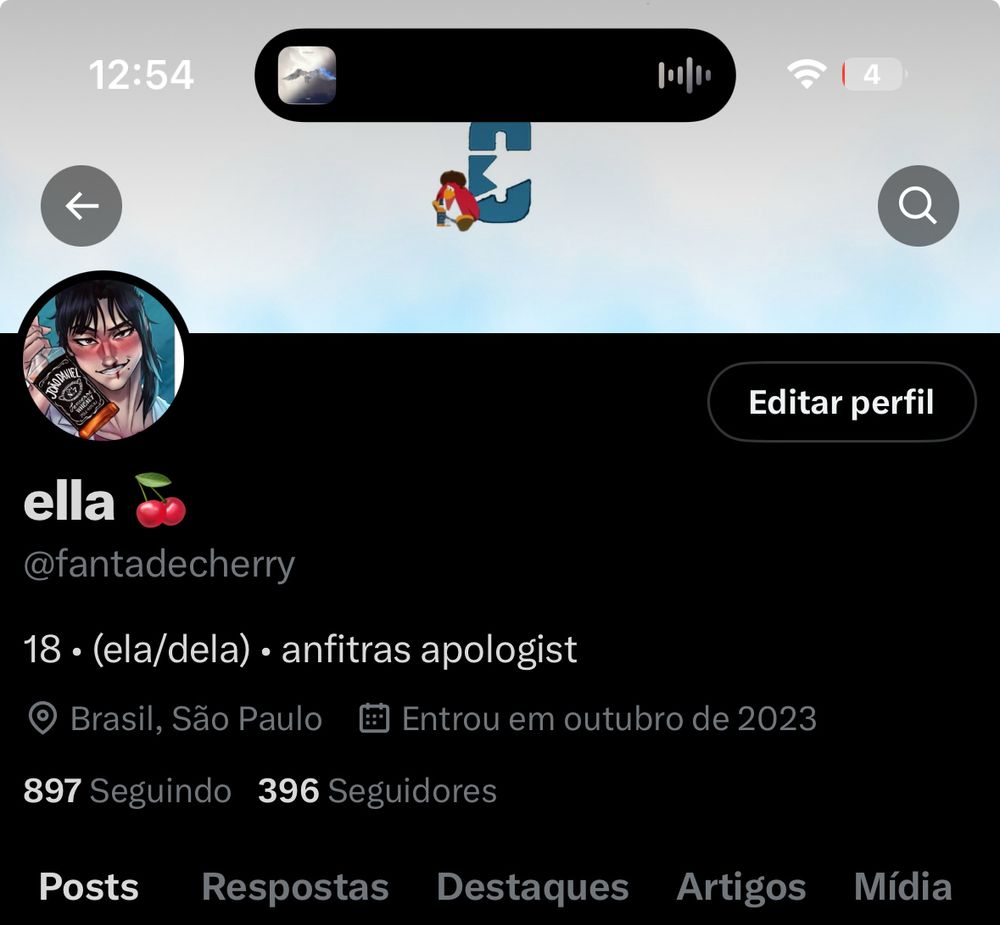Image resolution: width=1000 pixels, height=925 pixels.
Task: Select the Posts tab
Action: click(x=89, y=887)
